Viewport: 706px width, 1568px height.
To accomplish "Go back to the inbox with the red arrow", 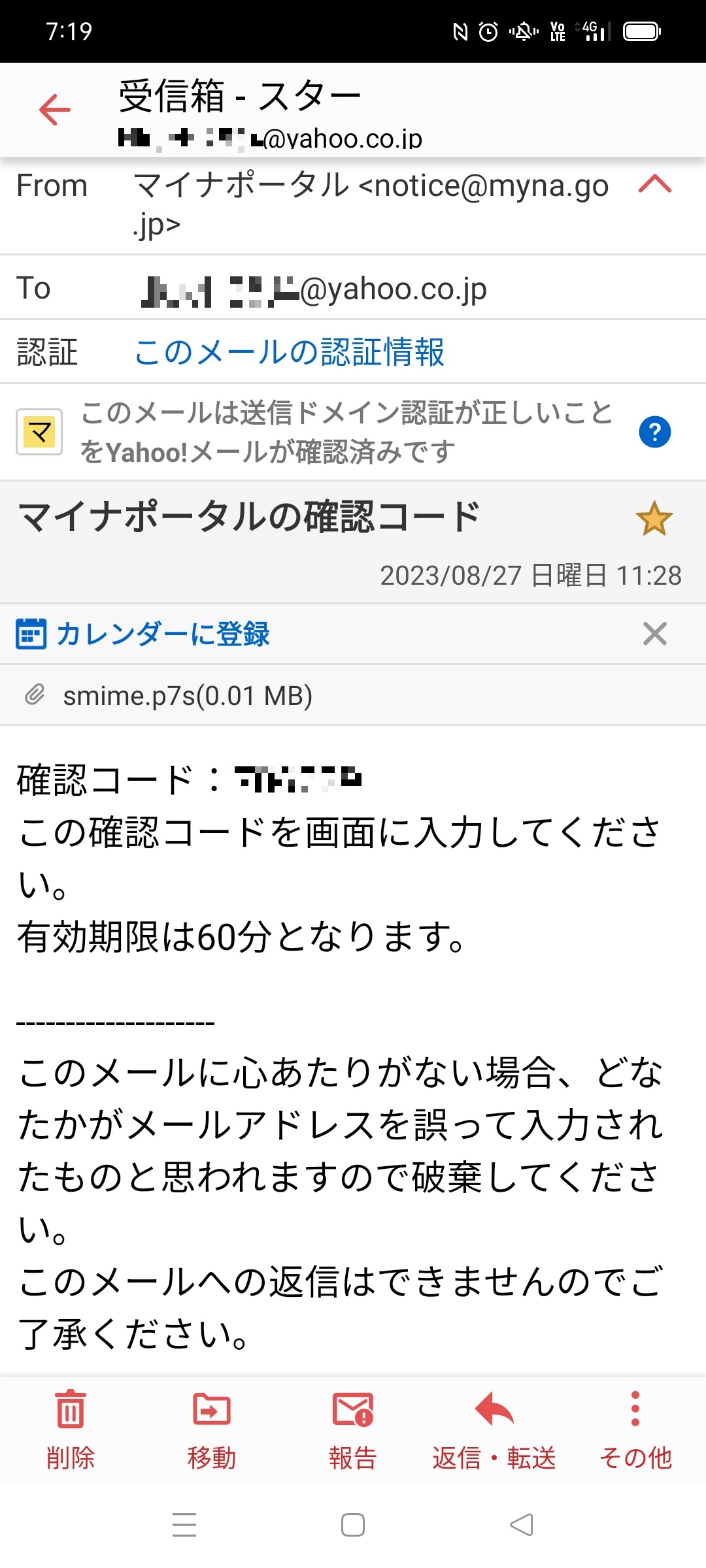I will pos(55,109).
